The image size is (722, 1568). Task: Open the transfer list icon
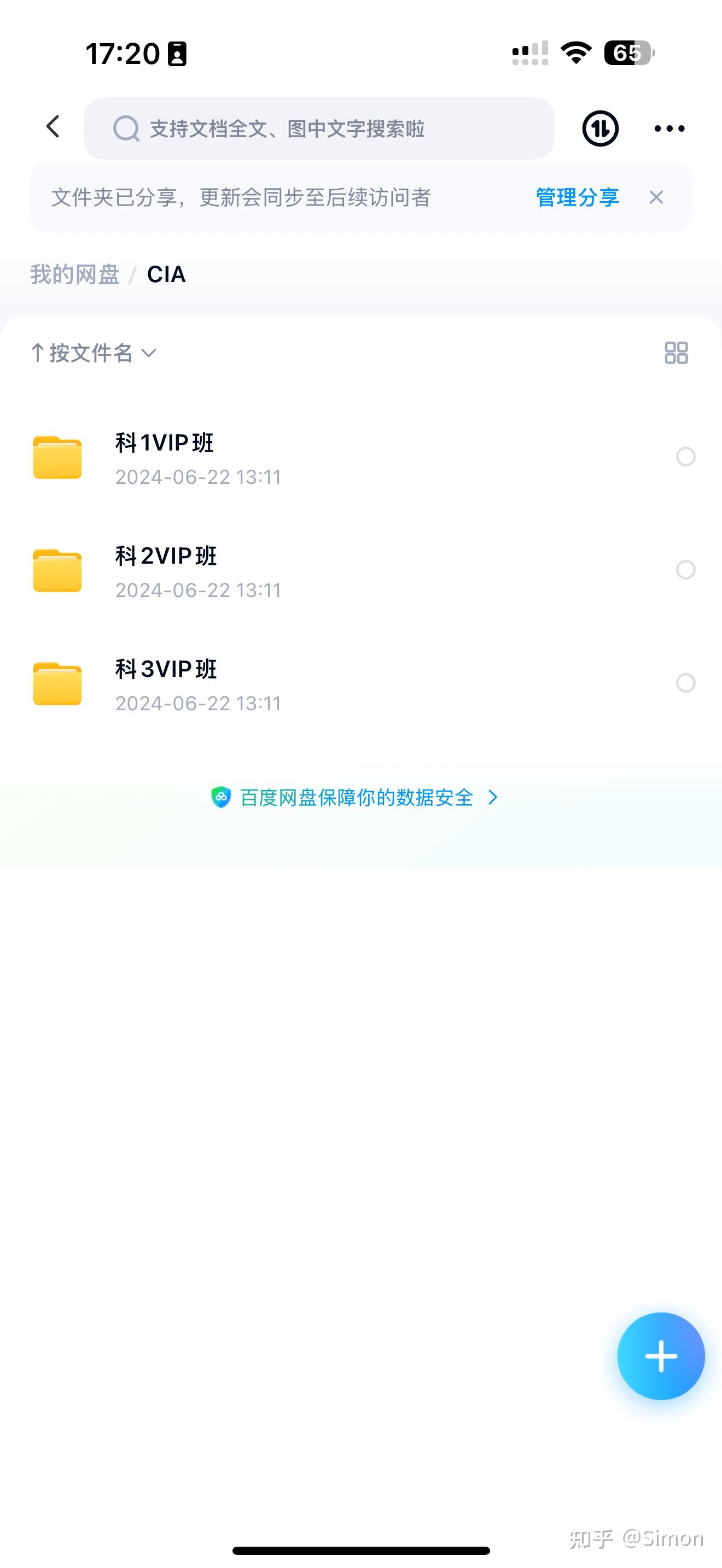(x=600, y=128)
